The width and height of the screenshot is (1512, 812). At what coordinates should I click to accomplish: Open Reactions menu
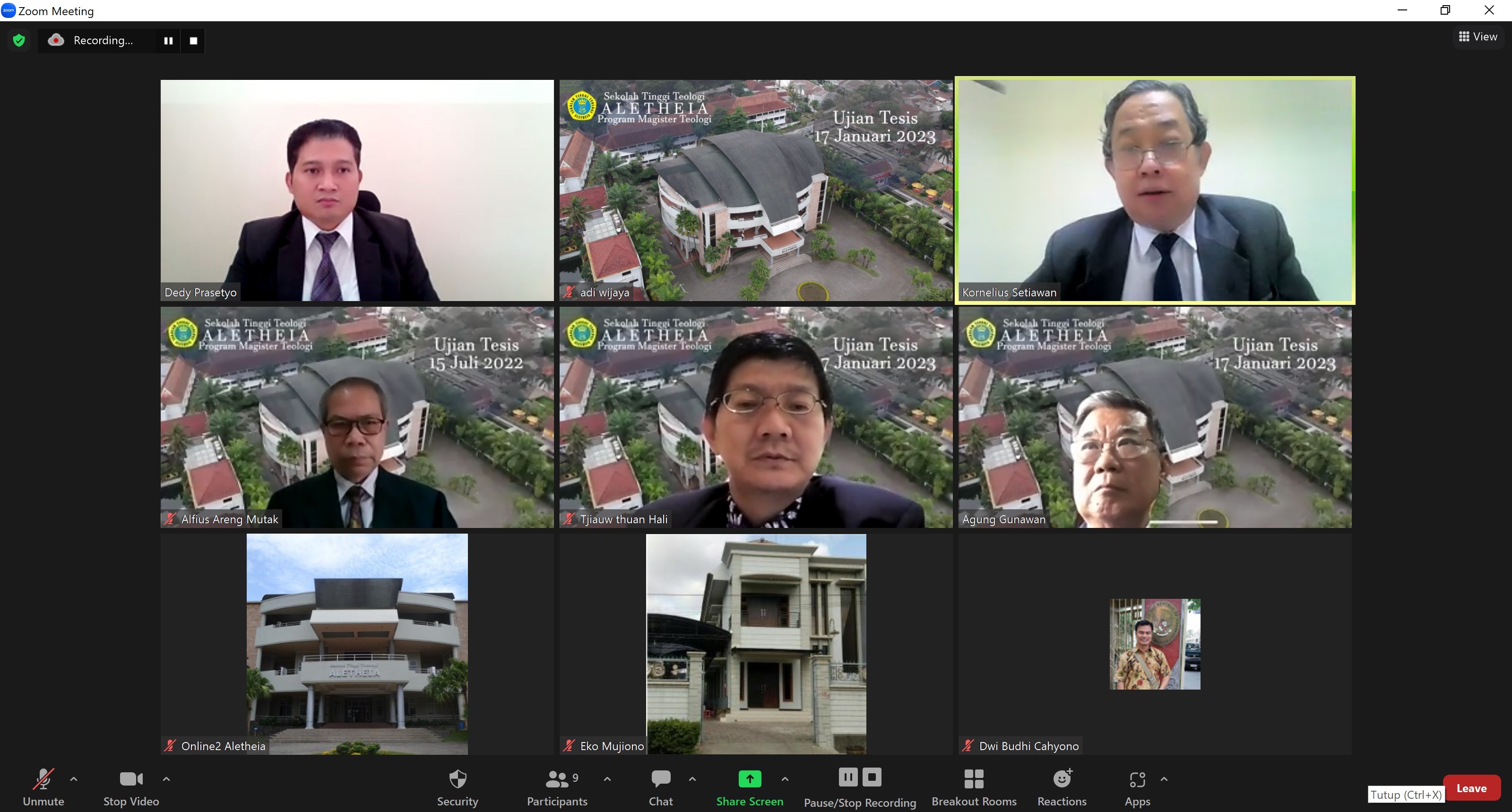point(1062,787)
